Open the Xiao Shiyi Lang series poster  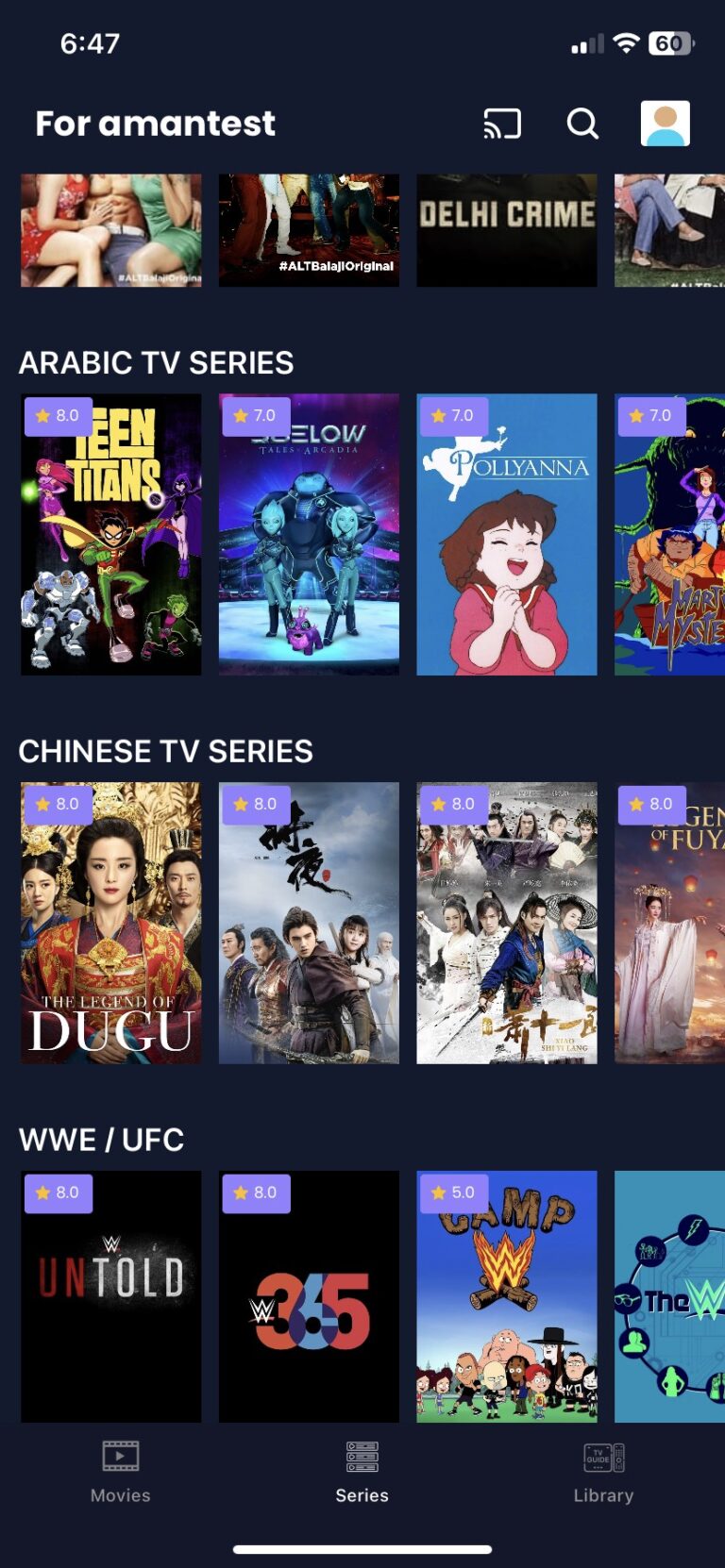click(507, 923)
